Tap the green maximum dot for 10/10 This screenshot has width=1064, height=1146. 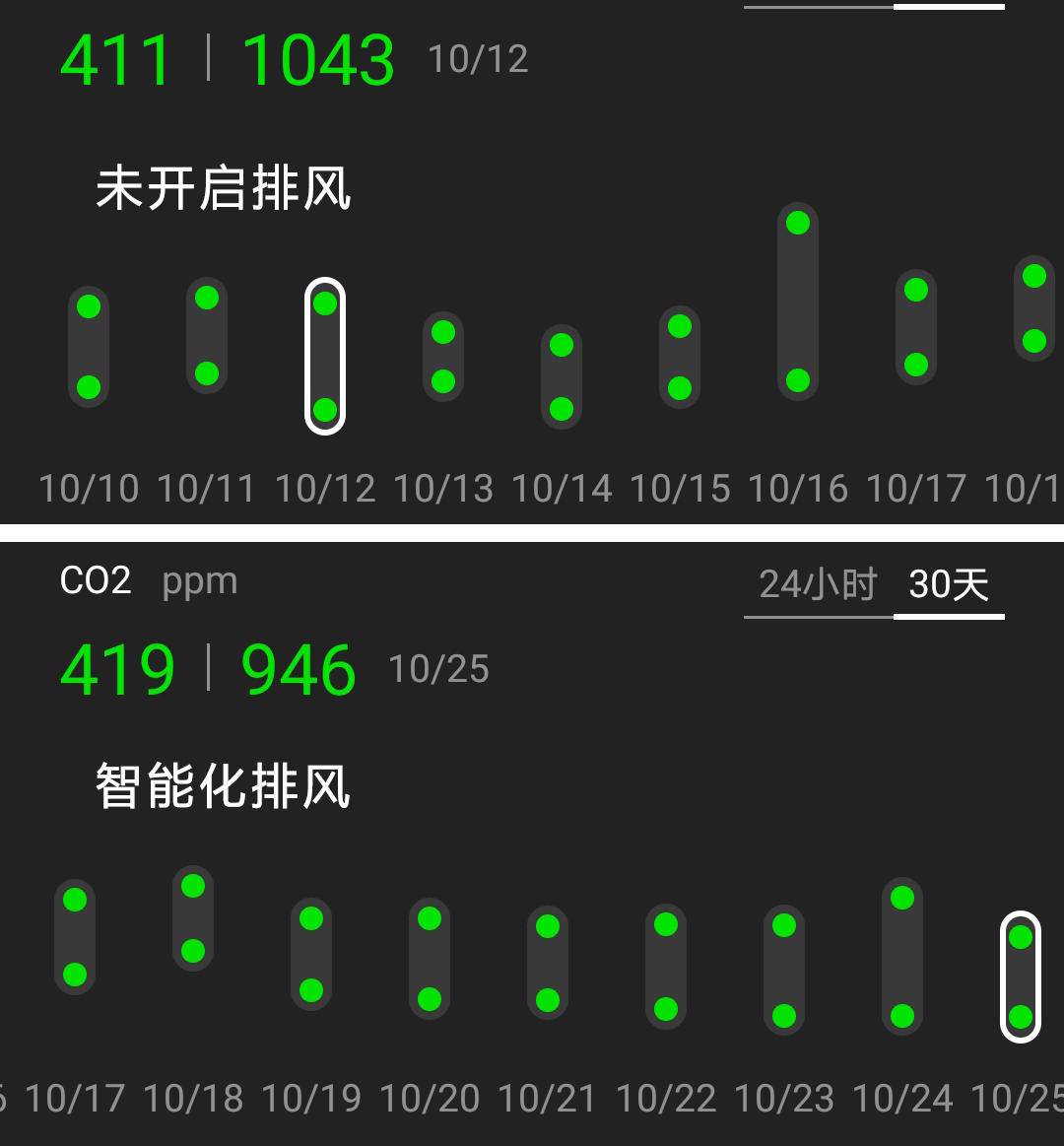pos(89,307)
